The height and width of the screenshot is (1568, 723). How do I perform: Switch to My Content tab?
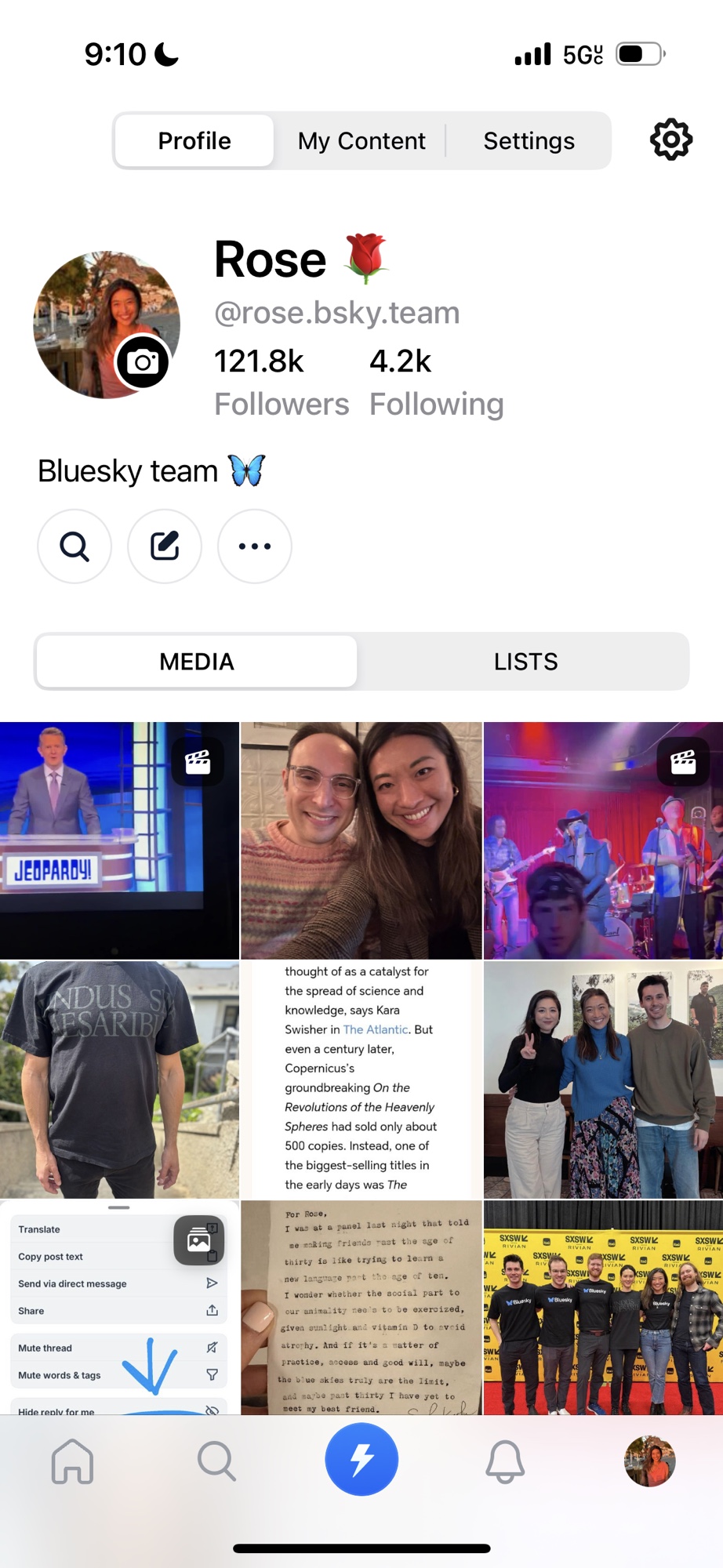pyautogui.click(x=361, y=141)
